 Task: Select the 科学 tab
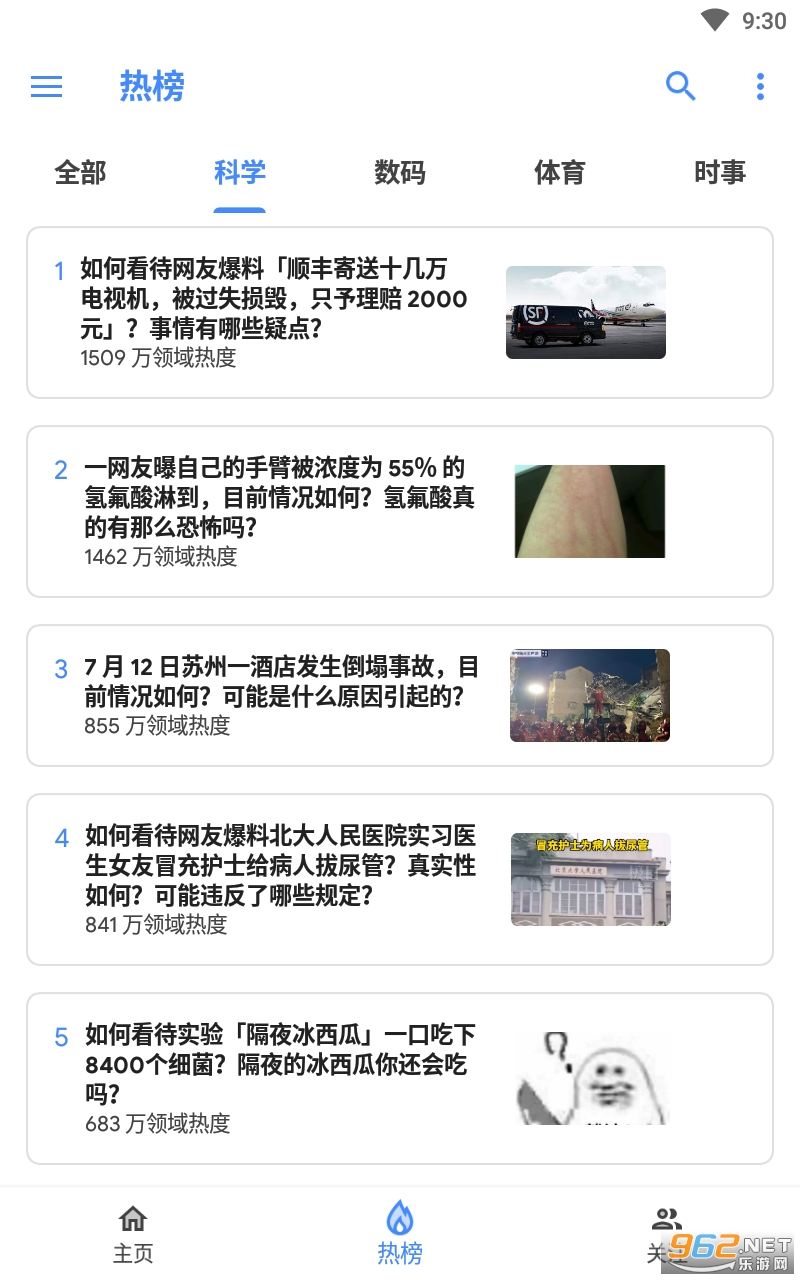tap(240, 173)
